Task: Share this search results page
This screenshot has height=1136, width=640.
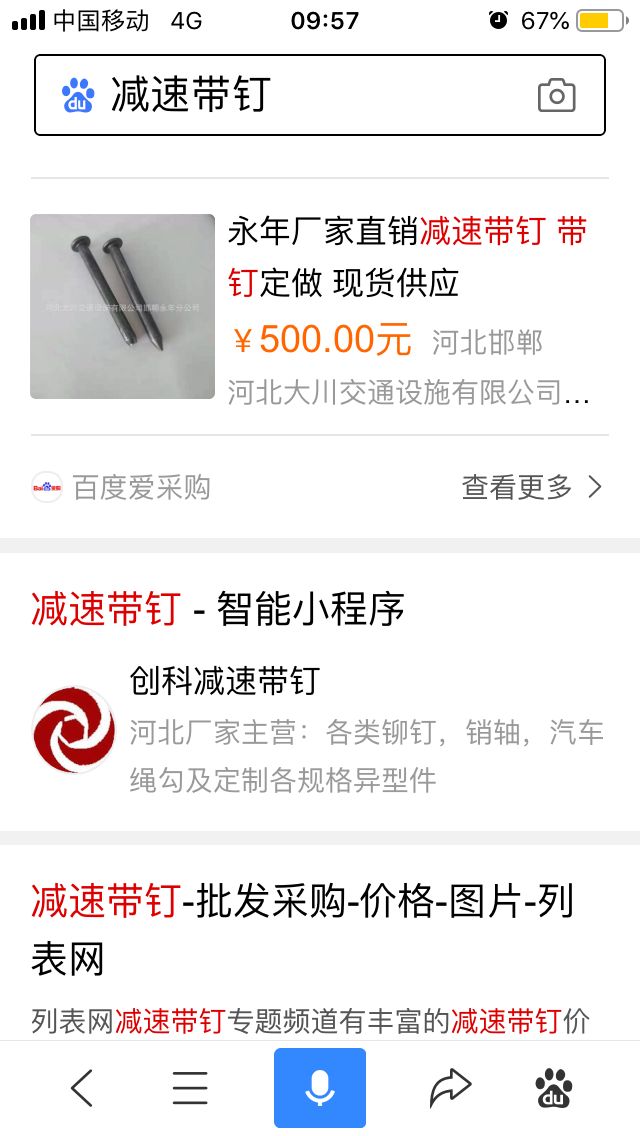Action: (x=450, y=1087)
